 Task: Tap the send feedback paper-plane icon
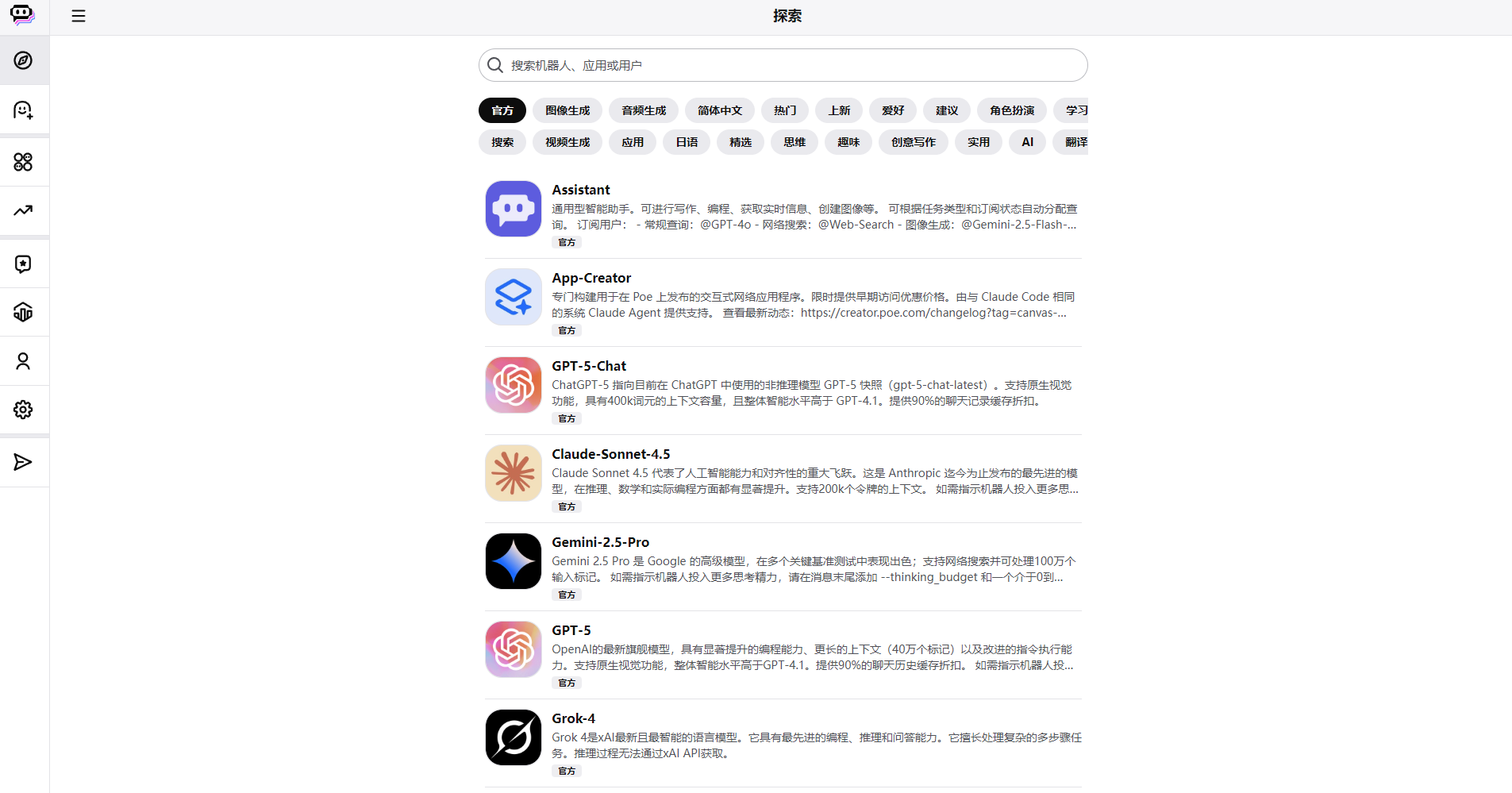tap(23, 462)
